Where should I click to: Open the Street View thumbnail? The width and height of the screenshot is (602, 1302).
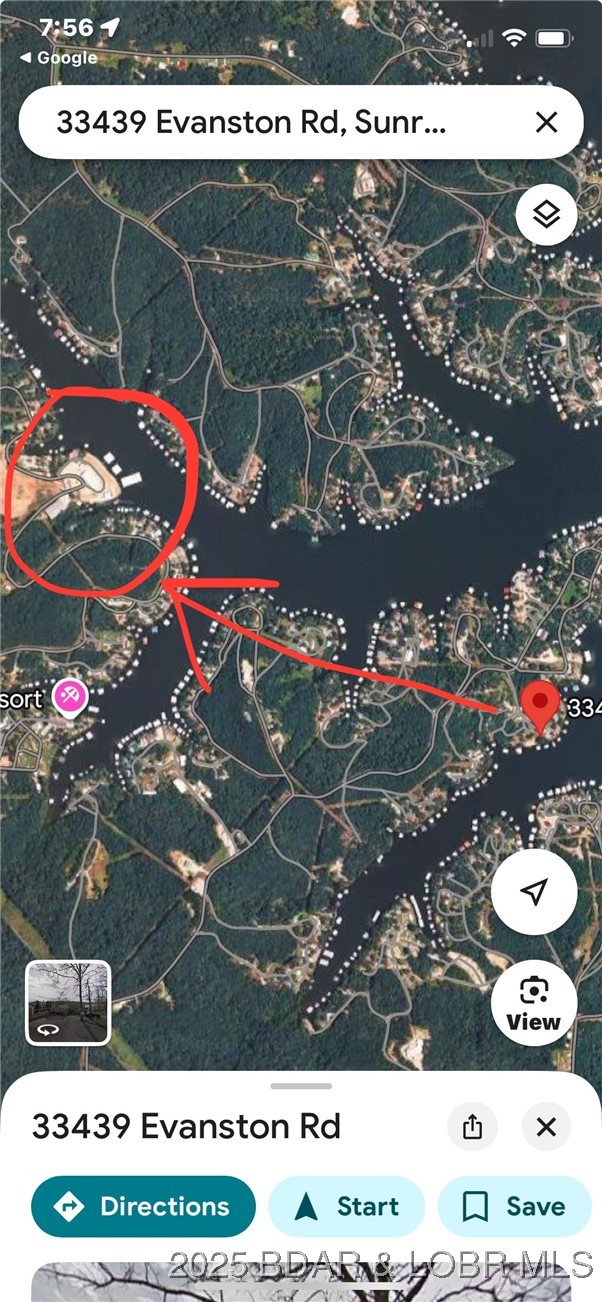coord(68,1003)
